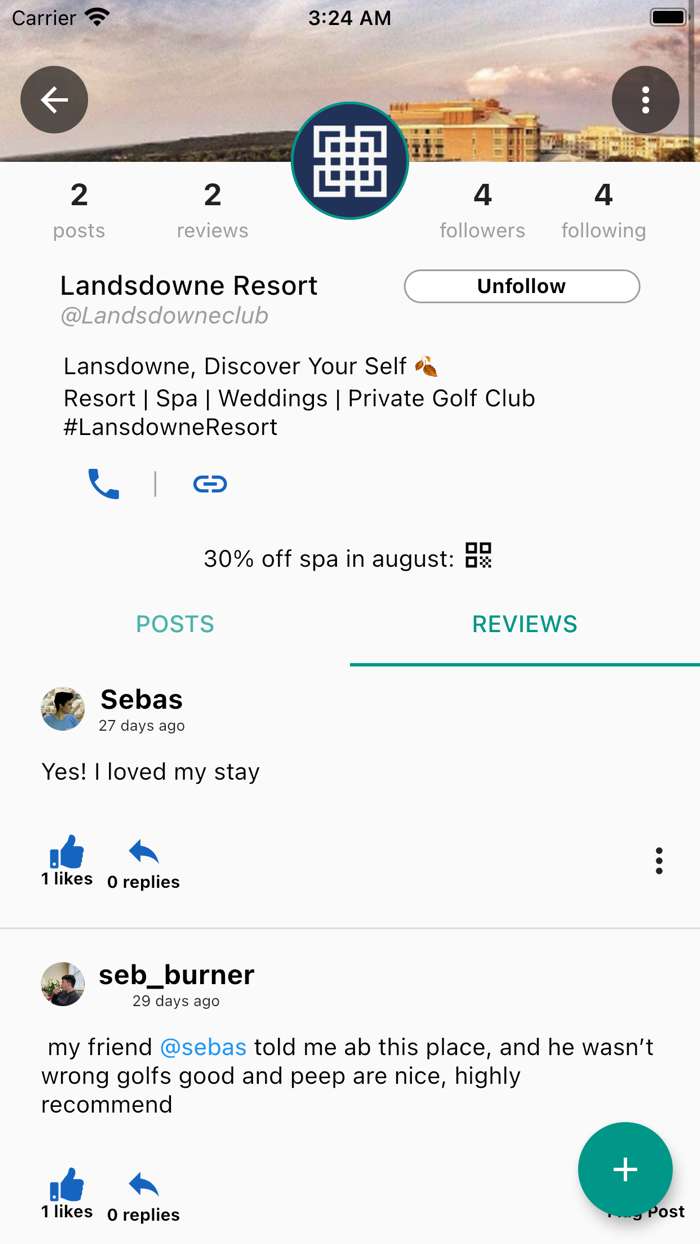View seb_burner's profile picture
This screenshot has height=1244, width=700.
point(63,984)
